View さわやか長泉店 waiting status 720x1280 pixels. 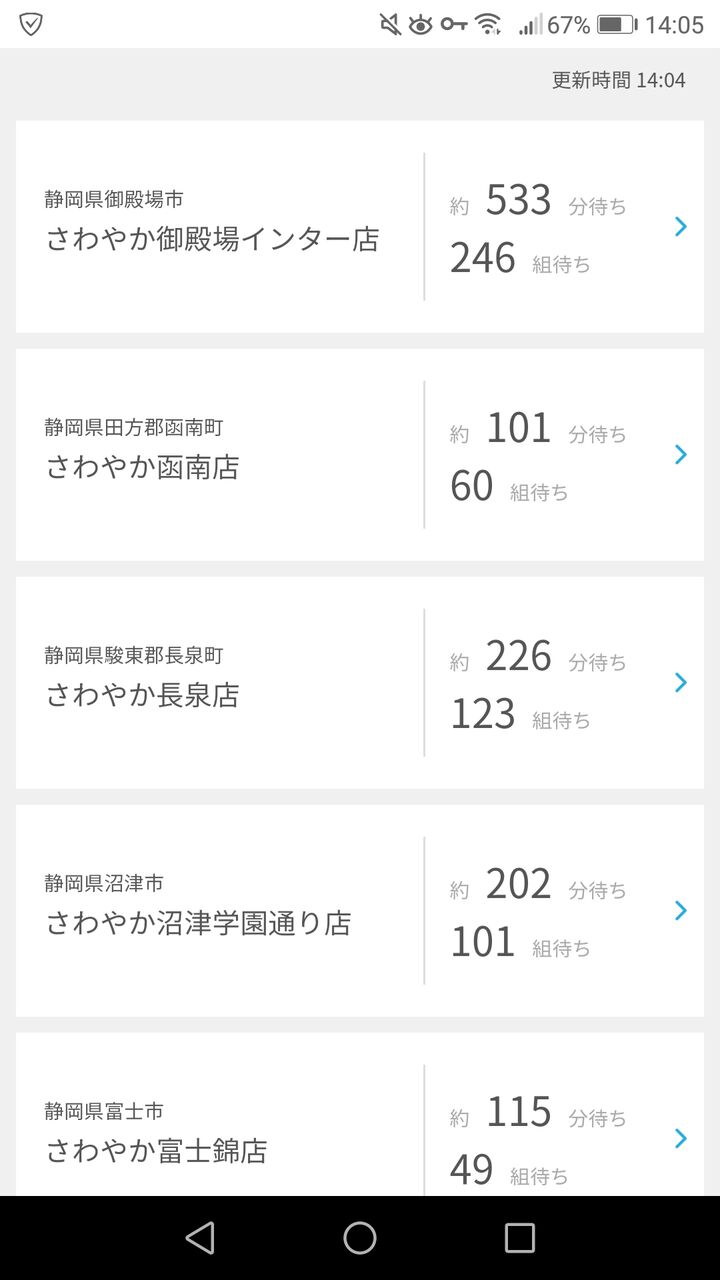(x=360, y=683)
